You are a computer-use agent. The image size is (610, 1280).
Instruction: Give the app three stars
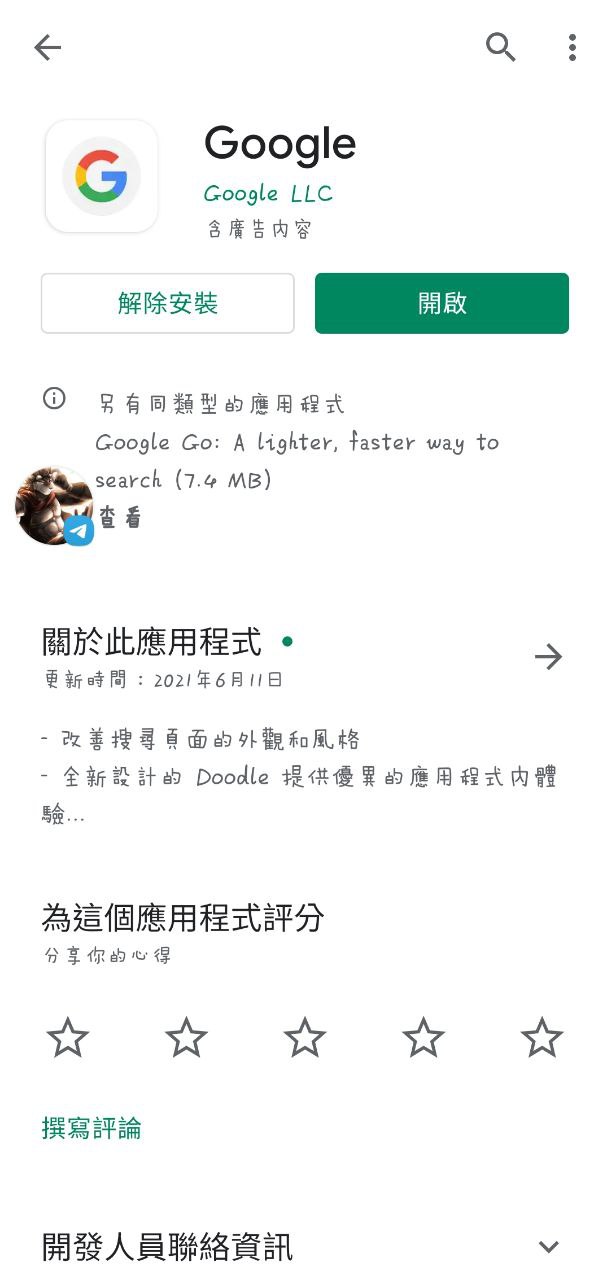[x=305, y=1038]
